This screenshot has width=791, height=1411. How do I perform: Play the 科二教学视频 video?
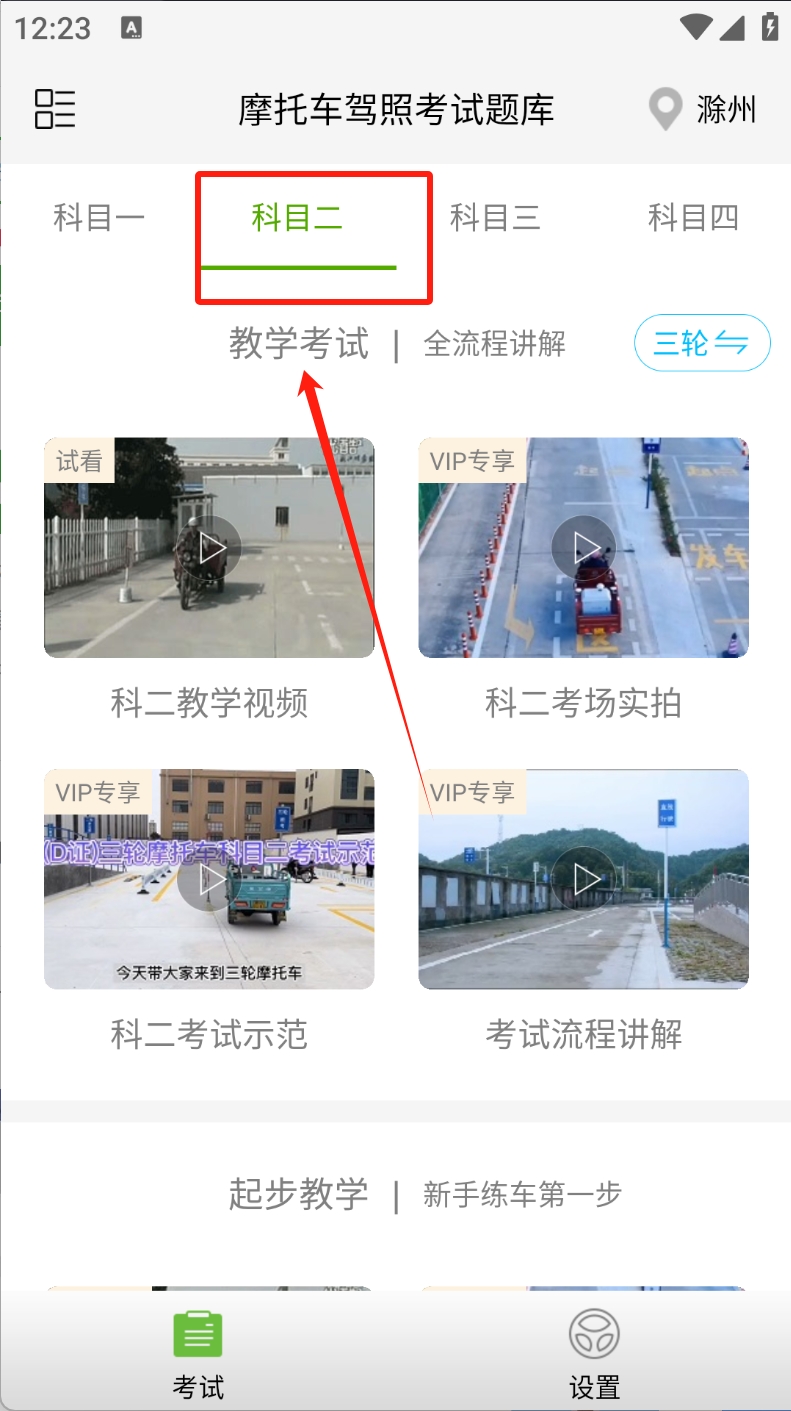[209, 548]
